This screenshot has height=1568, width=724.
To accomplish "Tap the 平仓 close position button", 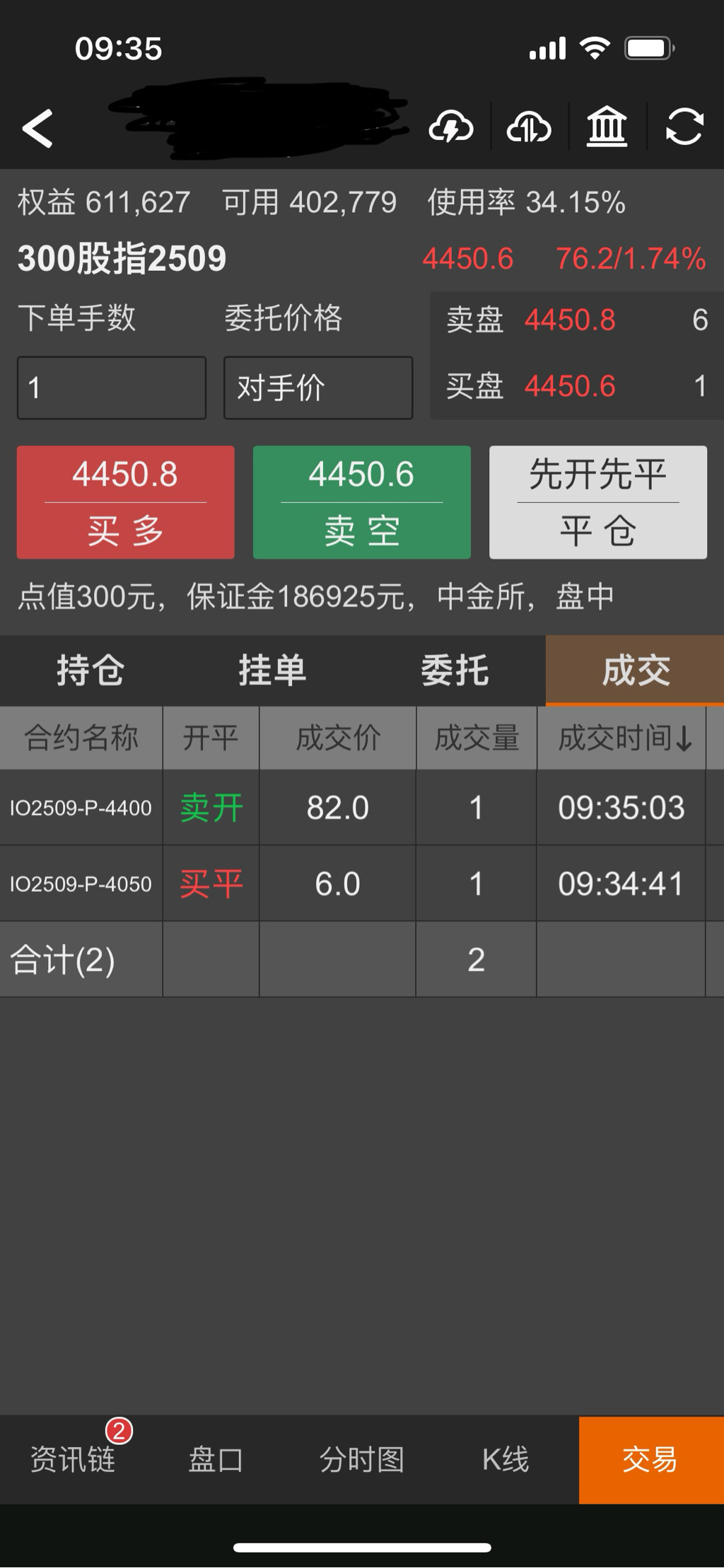I will click(598, 502).
